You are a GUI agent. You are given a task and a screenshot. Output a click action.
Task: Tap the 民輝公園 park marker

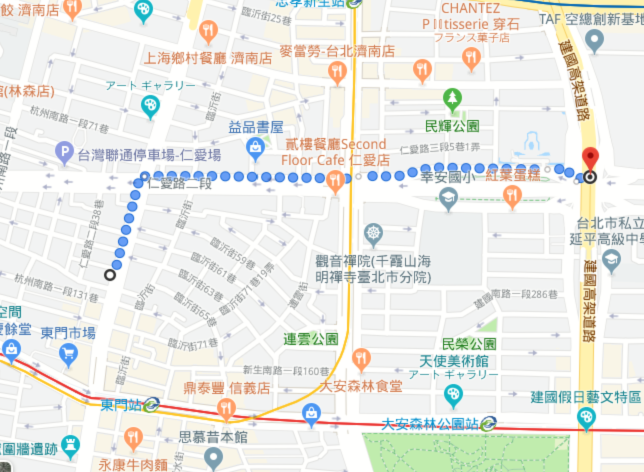coord(452,100)
